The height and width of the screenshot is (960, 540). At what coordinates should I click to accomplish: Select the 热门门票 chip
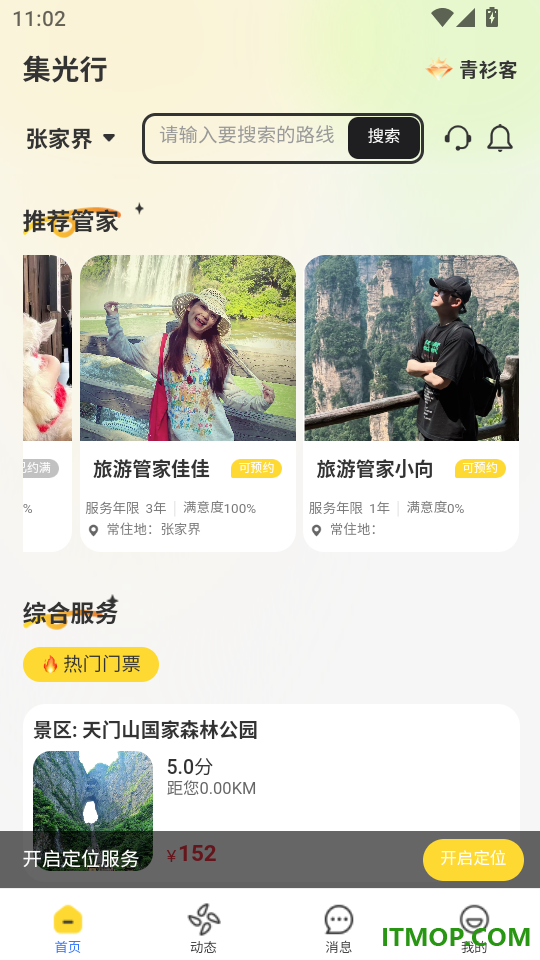(91, 664)
